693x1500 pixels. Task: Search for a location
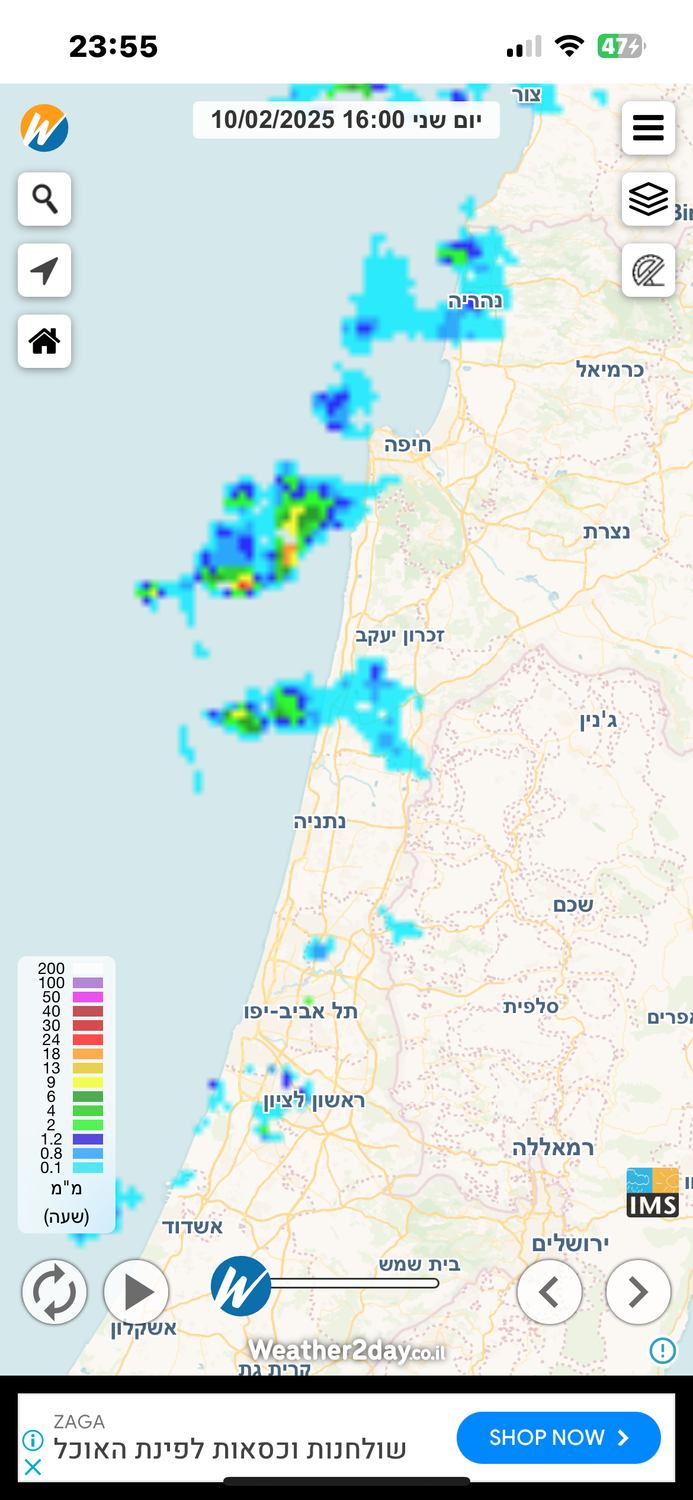click(x=44, y=199)
